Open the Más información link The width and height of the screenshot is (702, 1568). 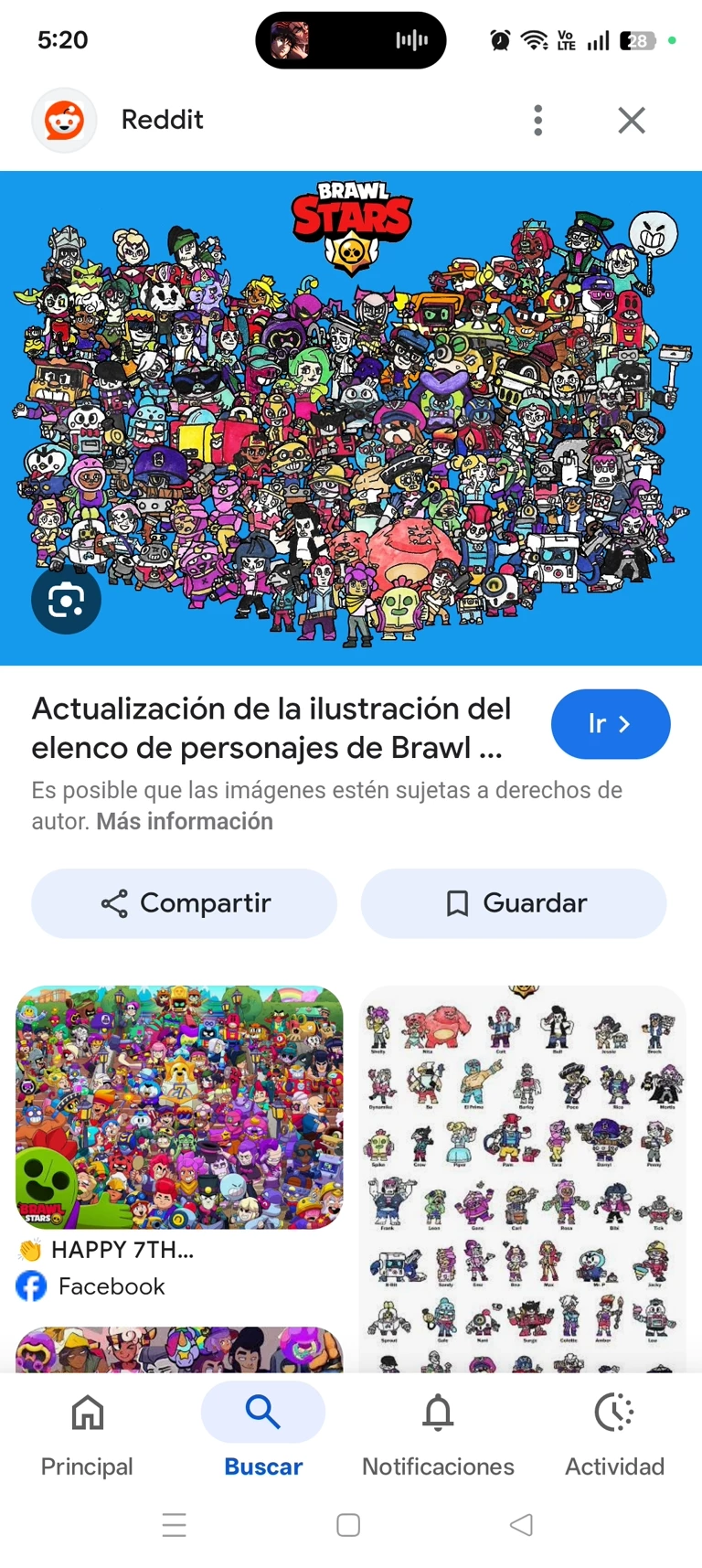tap(185, 821)
